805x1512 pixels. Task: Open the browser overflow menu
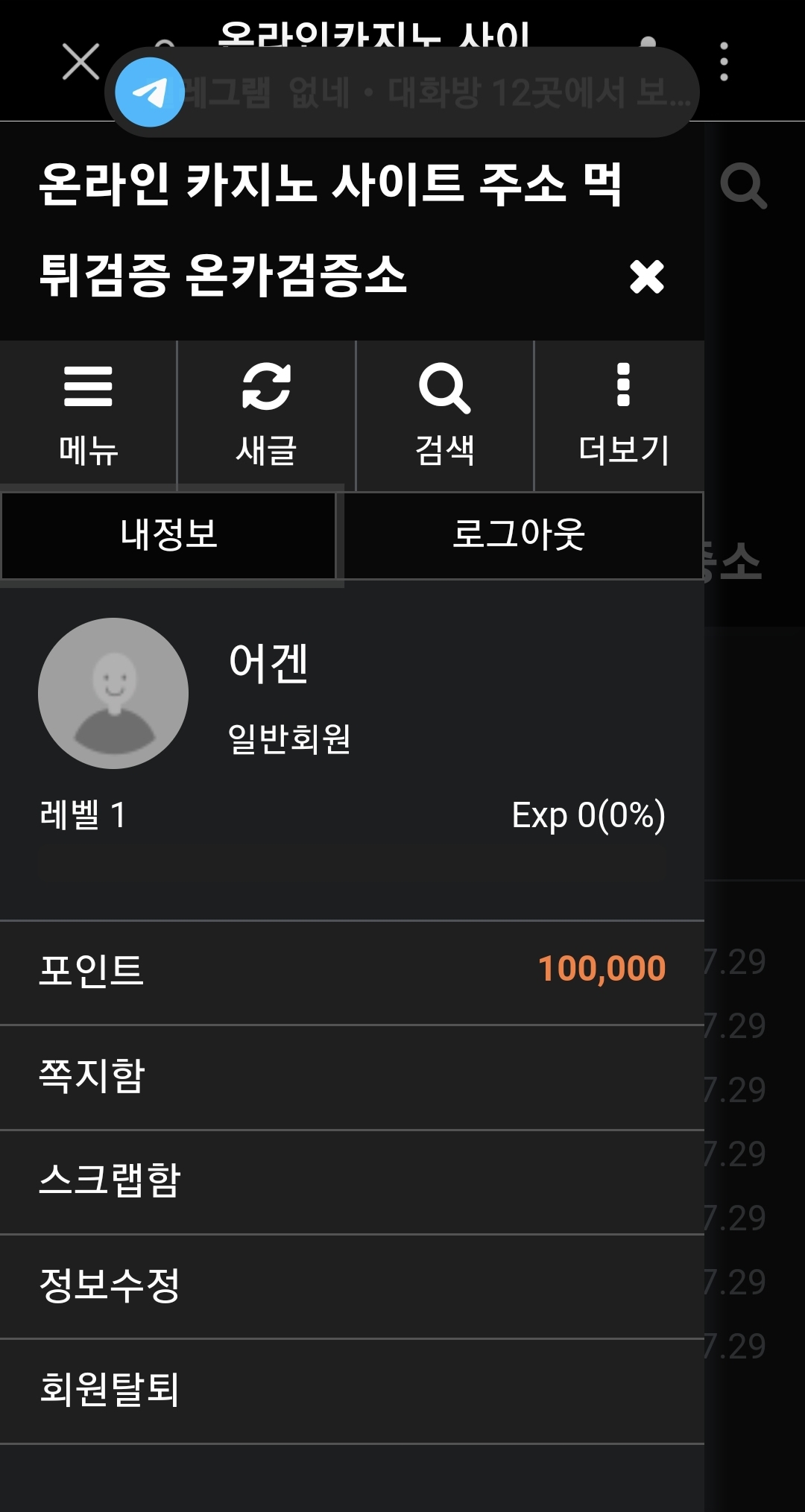723,61
